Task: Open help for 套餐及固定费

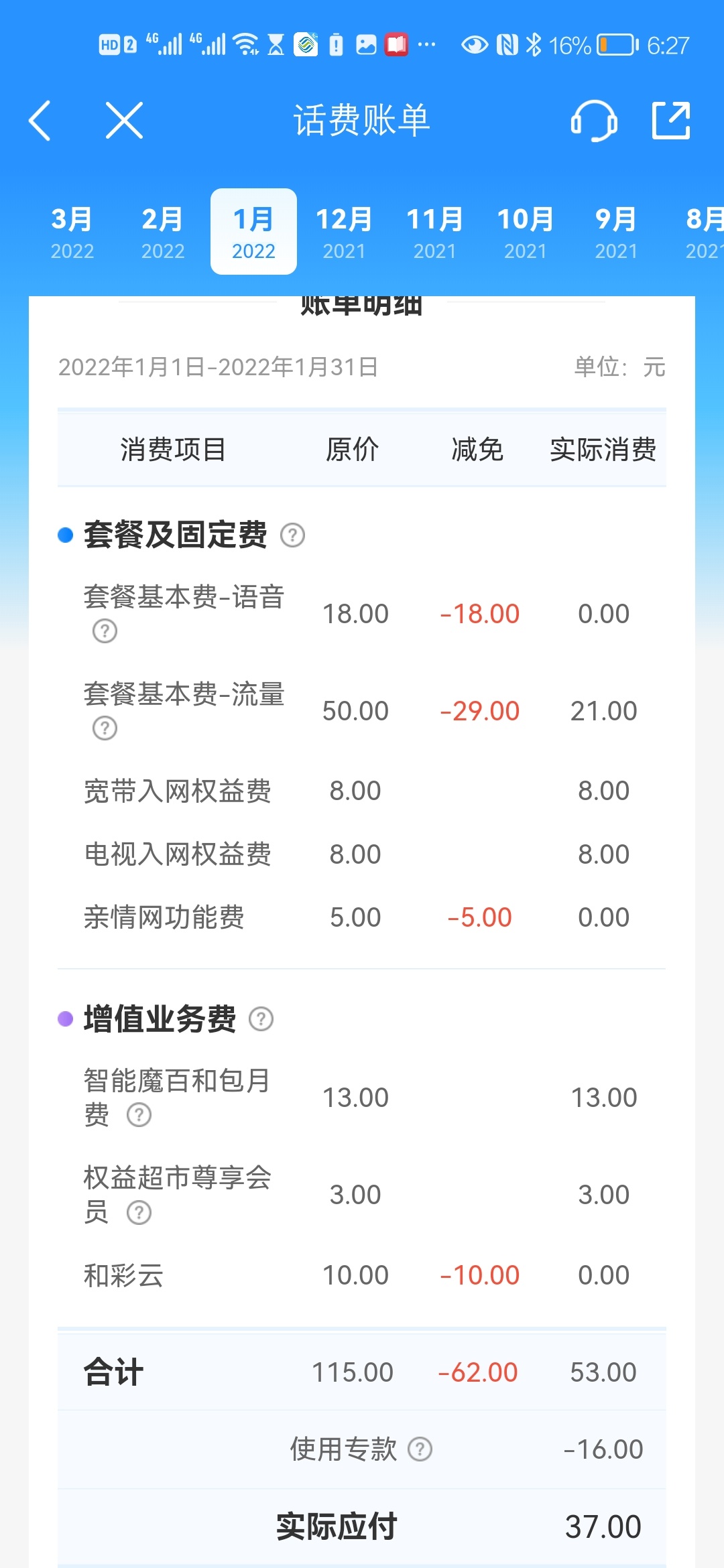Action: coord(292,535)
